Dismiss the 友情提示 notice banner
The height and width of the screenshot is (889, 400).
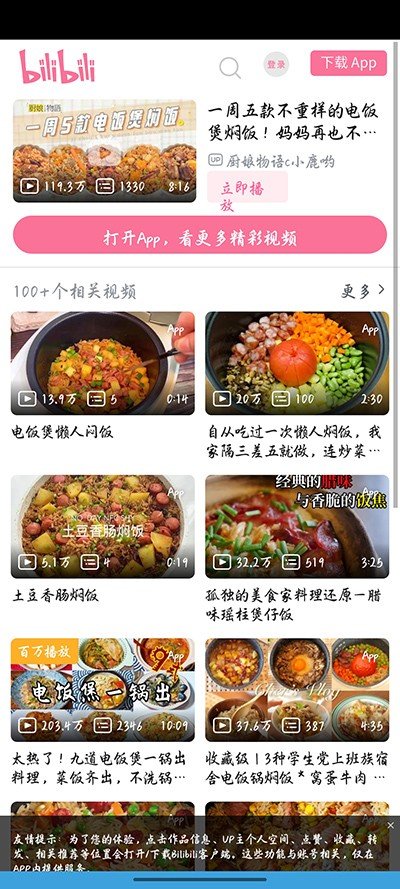coord(390,826)
